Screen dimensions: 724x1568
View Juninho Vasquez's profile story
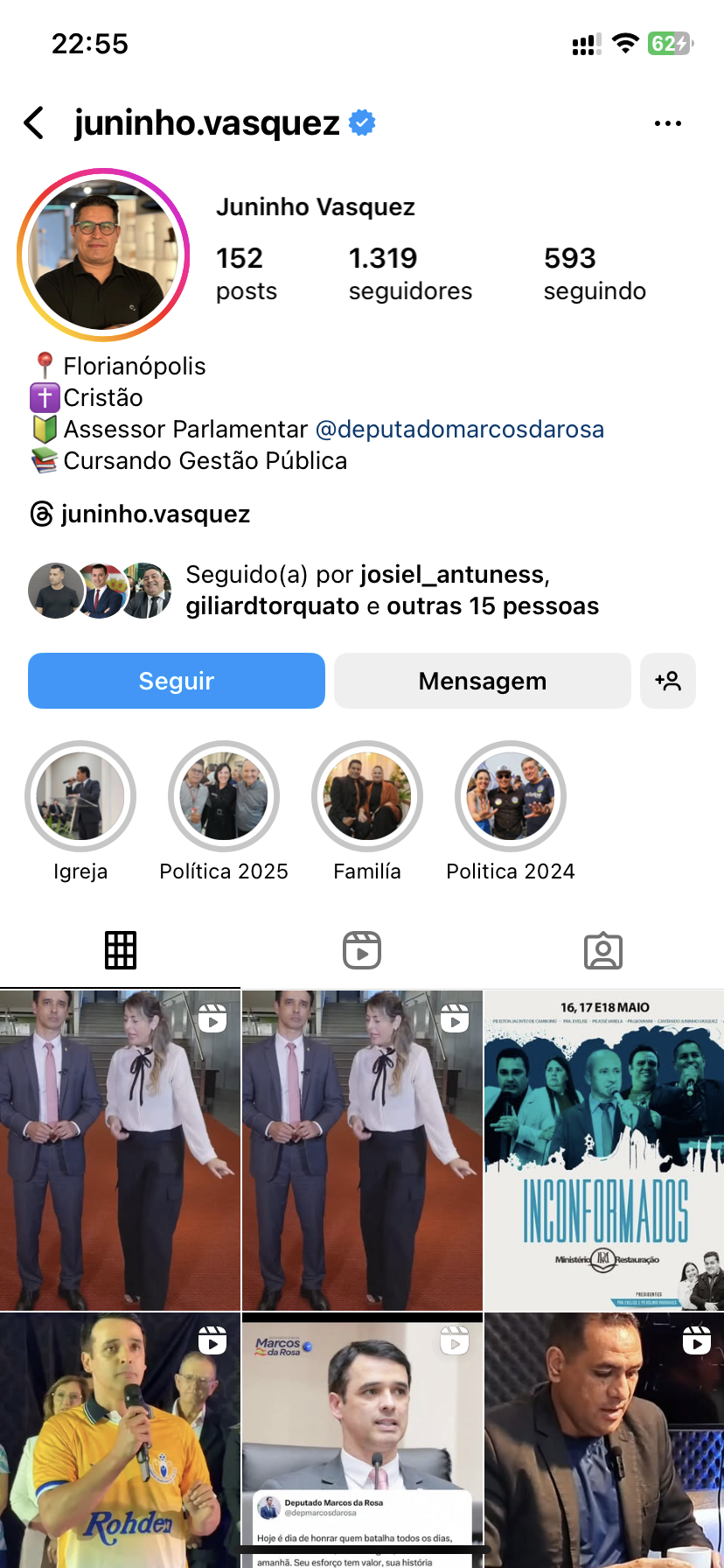click(x=103, y=255)
